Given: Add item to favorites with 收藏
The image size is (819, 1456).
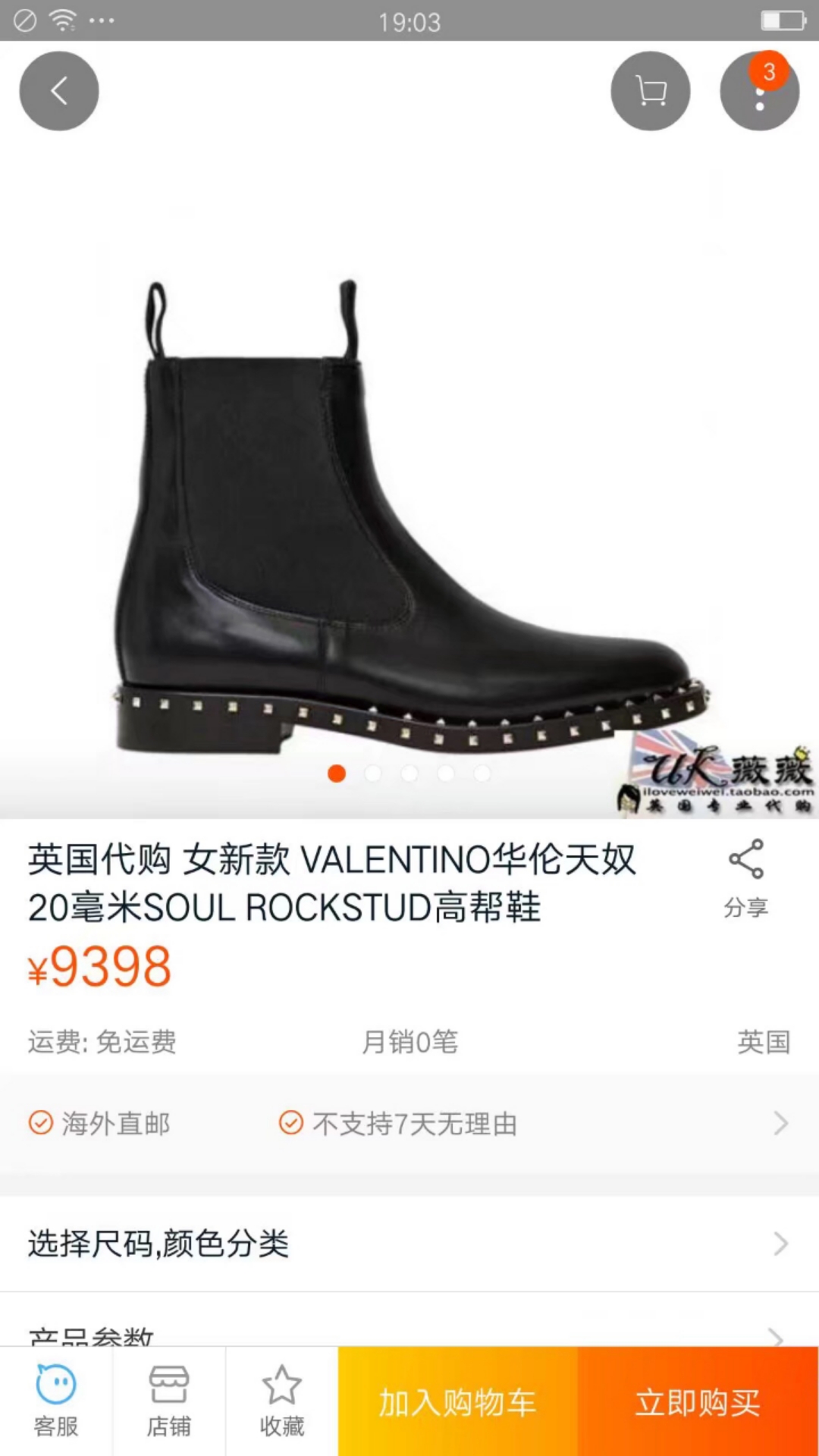Looking at the screenshot, I should [281, 1401].
